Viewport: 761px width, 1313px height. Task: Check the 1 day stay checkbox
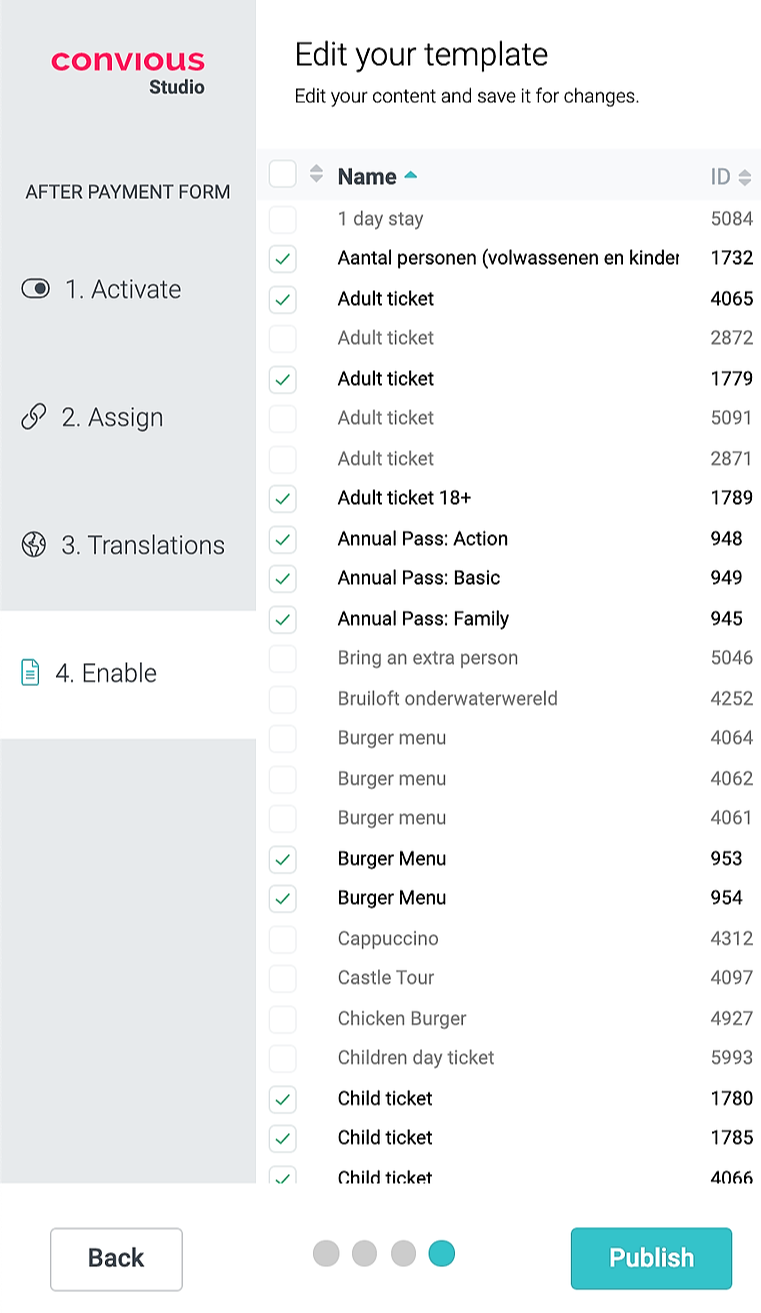point(283,219)
